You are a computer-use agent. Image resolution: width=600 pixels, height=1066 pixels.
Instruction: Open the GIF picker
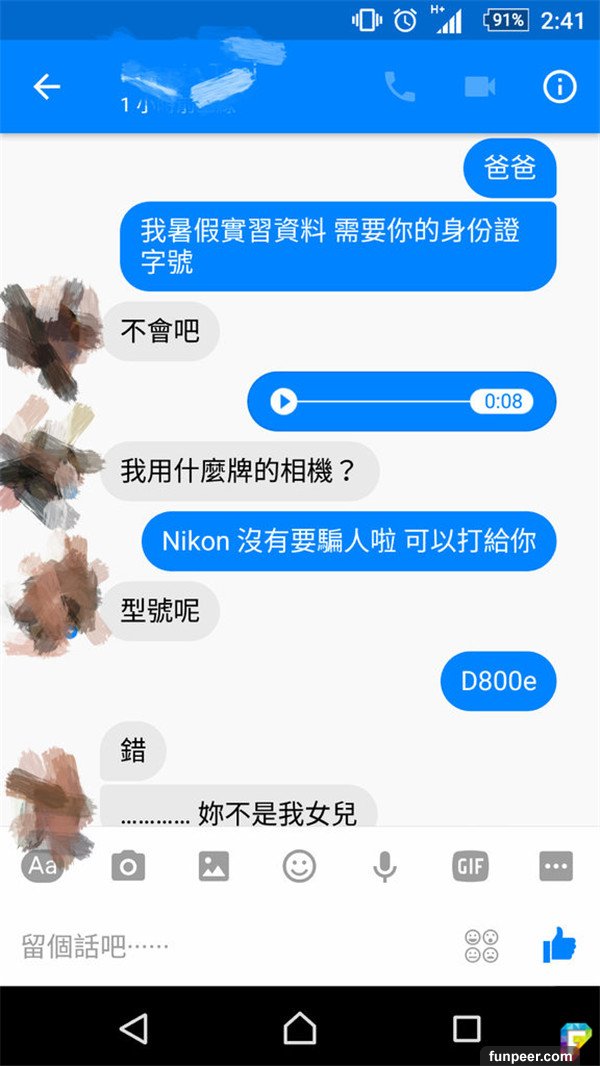(470, 866)
